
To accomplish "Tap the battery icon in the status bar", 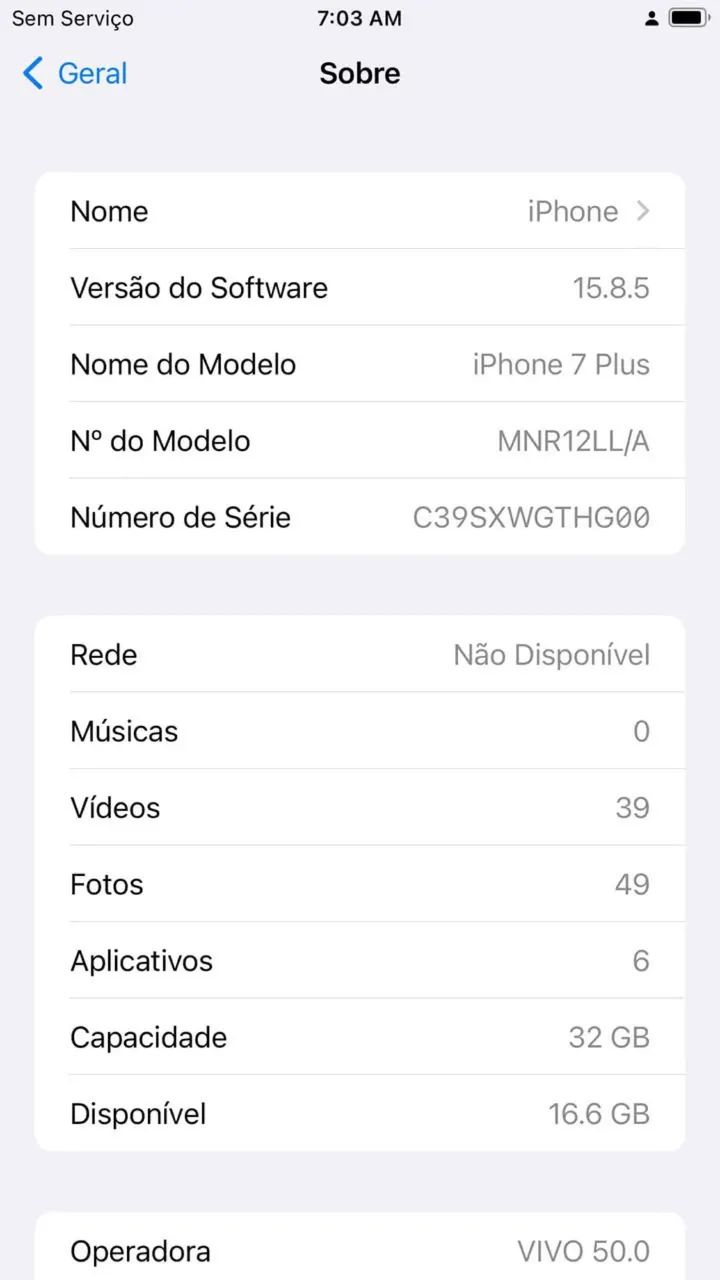I will click(x=686, y=16).
